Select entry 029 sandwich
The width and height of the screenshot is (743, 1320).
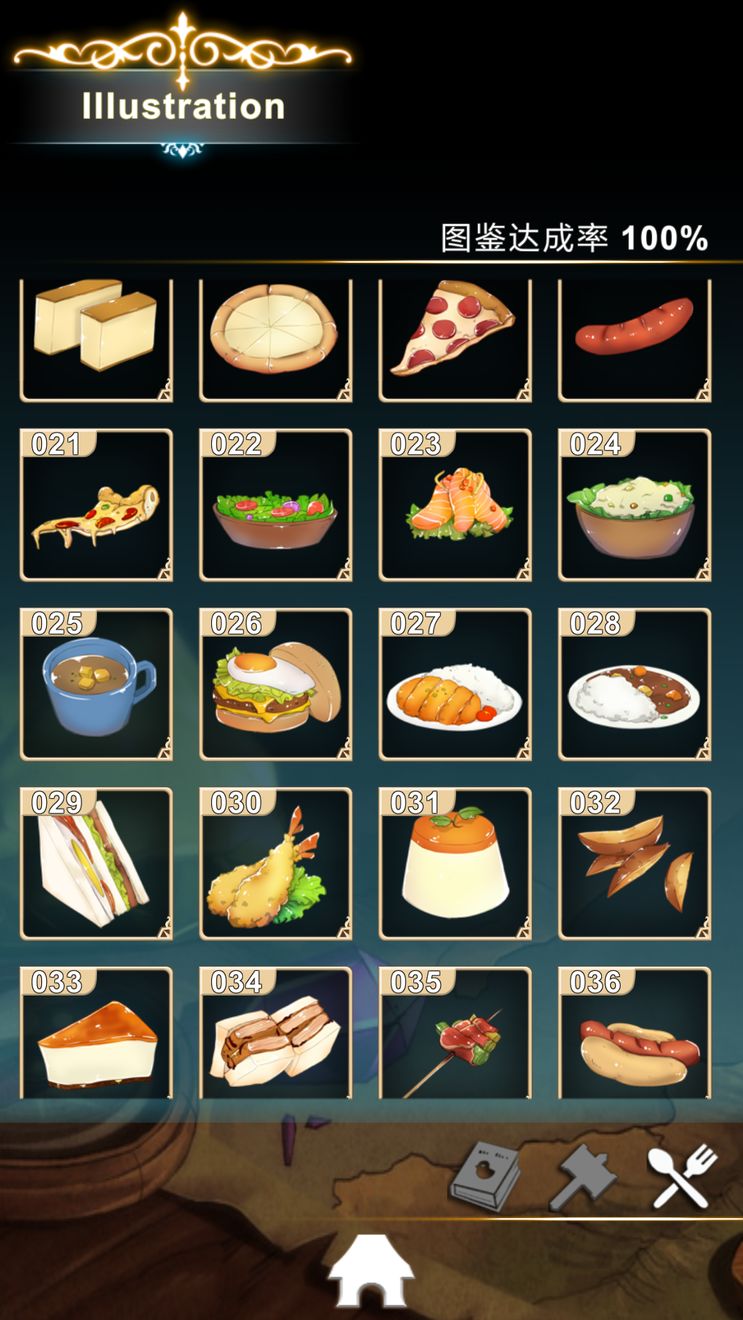point(96,864)
